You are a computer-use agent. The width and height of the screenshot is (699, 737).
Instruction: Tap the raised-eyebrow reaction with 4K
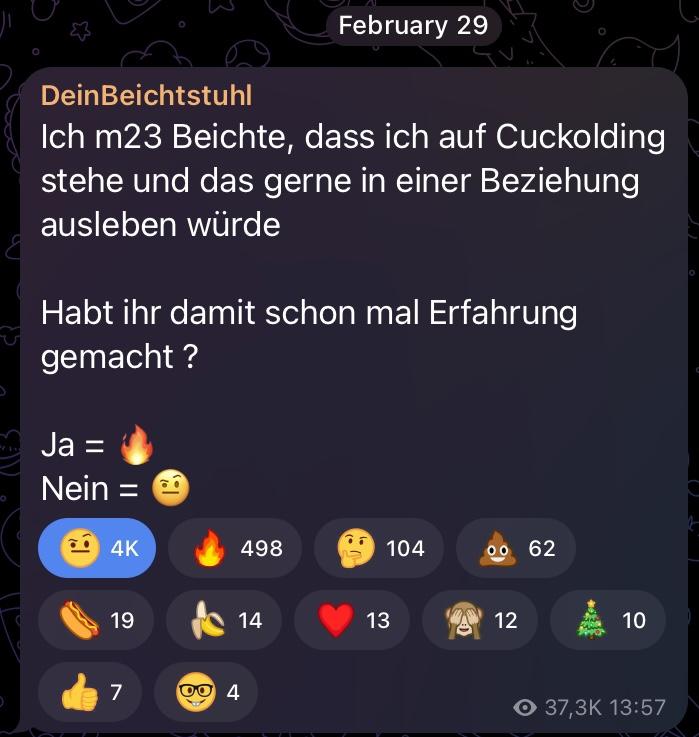click(x=97, y=548)
